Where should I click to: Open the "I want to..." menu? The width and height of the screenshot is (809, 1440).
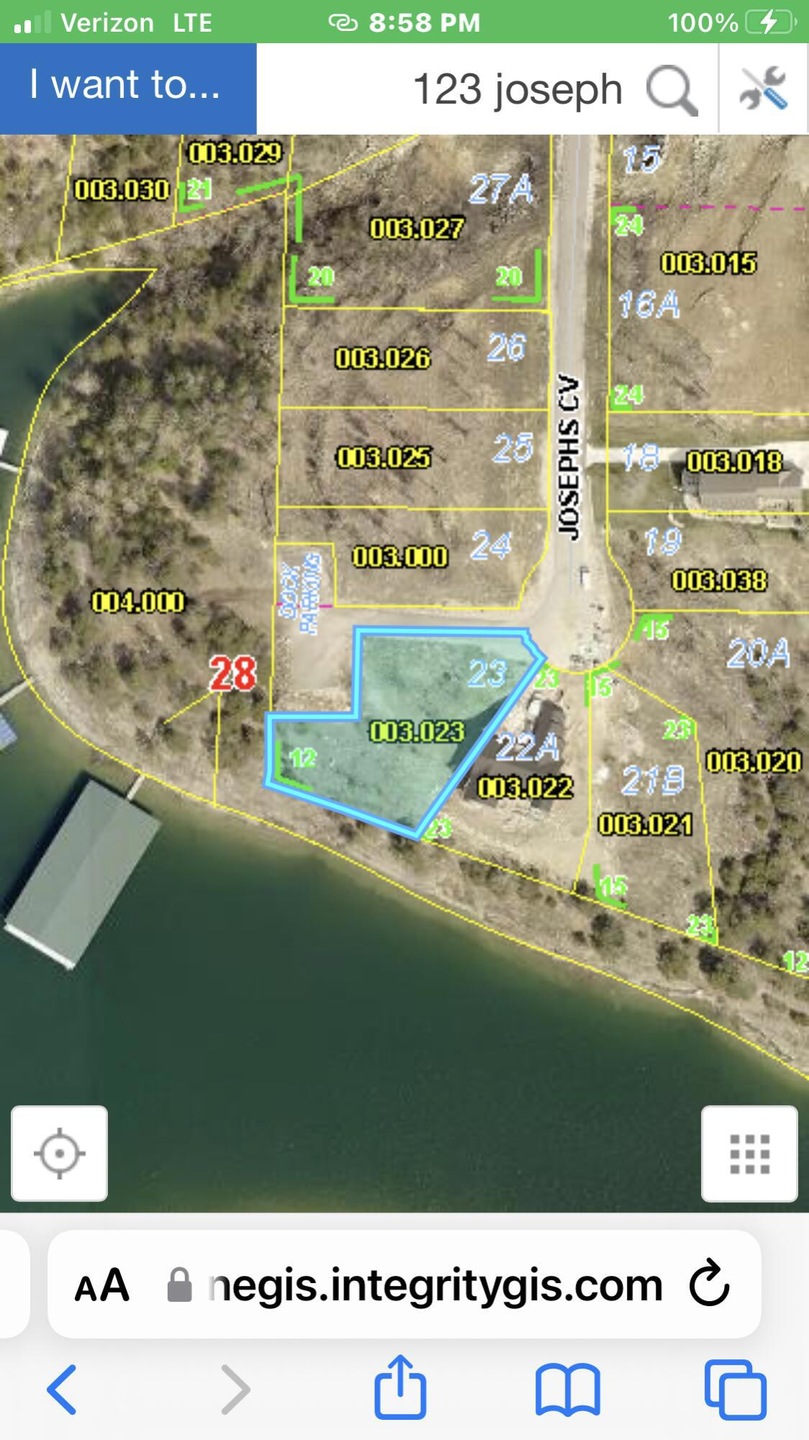tap(127, 87)
